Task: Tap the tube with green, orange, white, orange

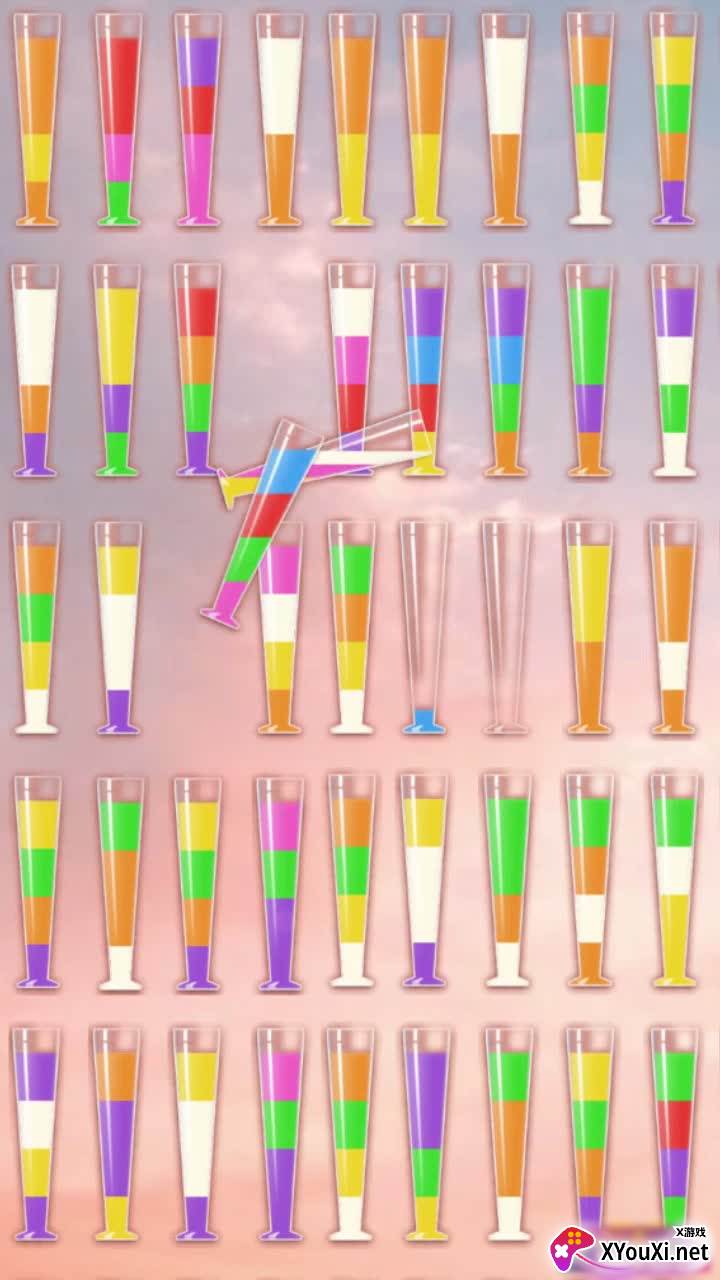Action: [590, 880]
